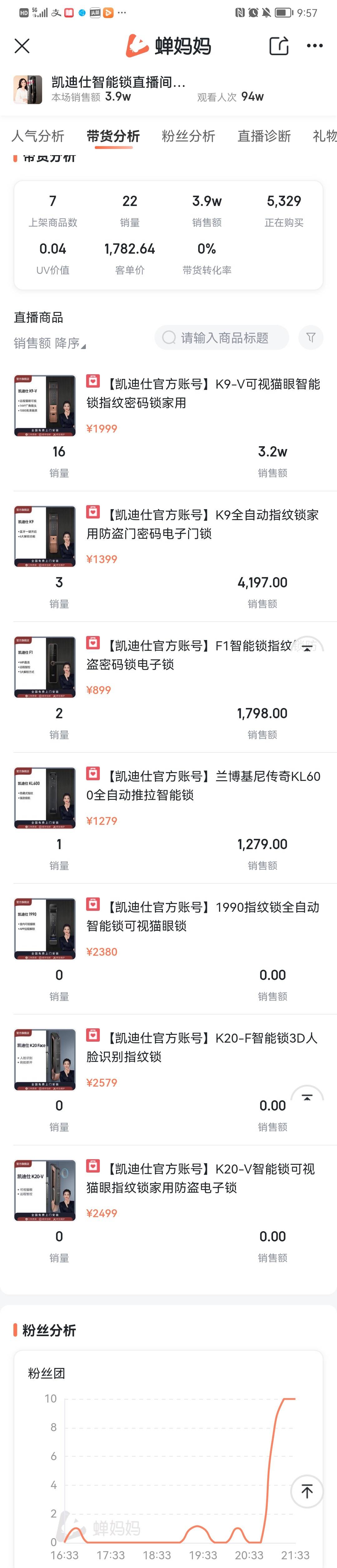Viewport: 337px width, 1568px height.
Task: Open the F1智能锁 product priced ¥899
Action: coord(189,655)
